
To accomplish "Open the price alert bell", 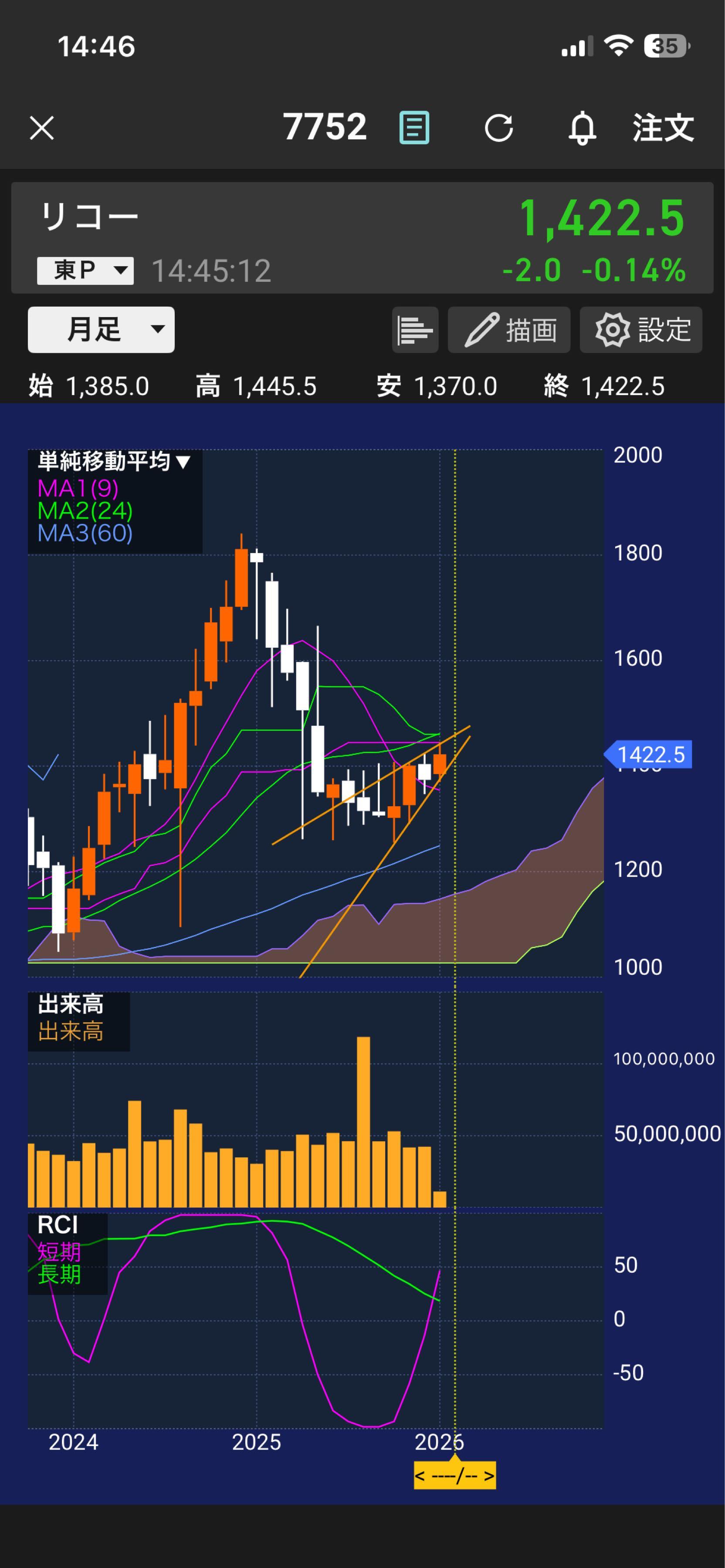I will [x=582, y=128].
